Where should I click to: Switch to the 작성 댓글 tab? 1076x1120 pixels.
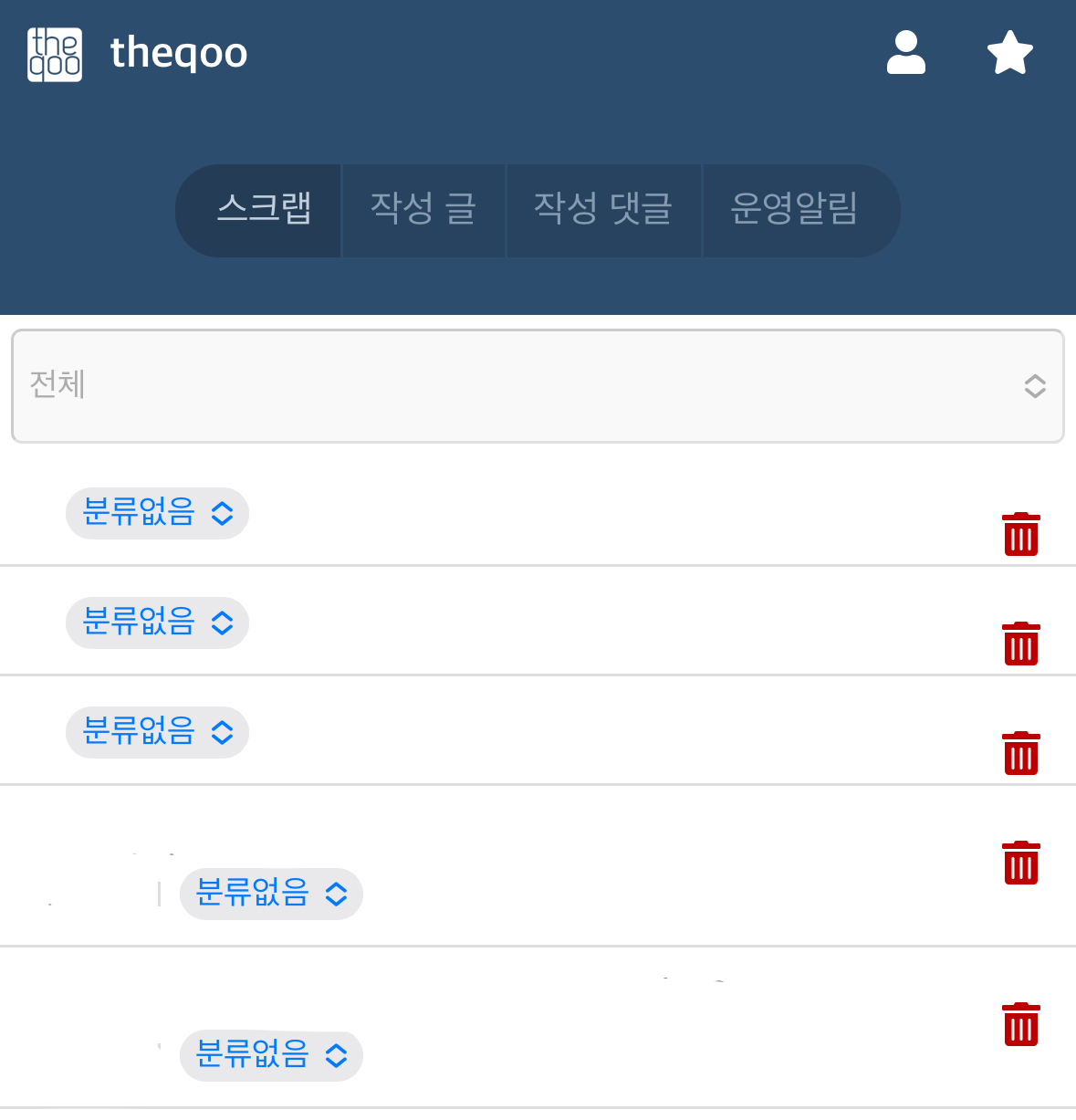(602, 210)
